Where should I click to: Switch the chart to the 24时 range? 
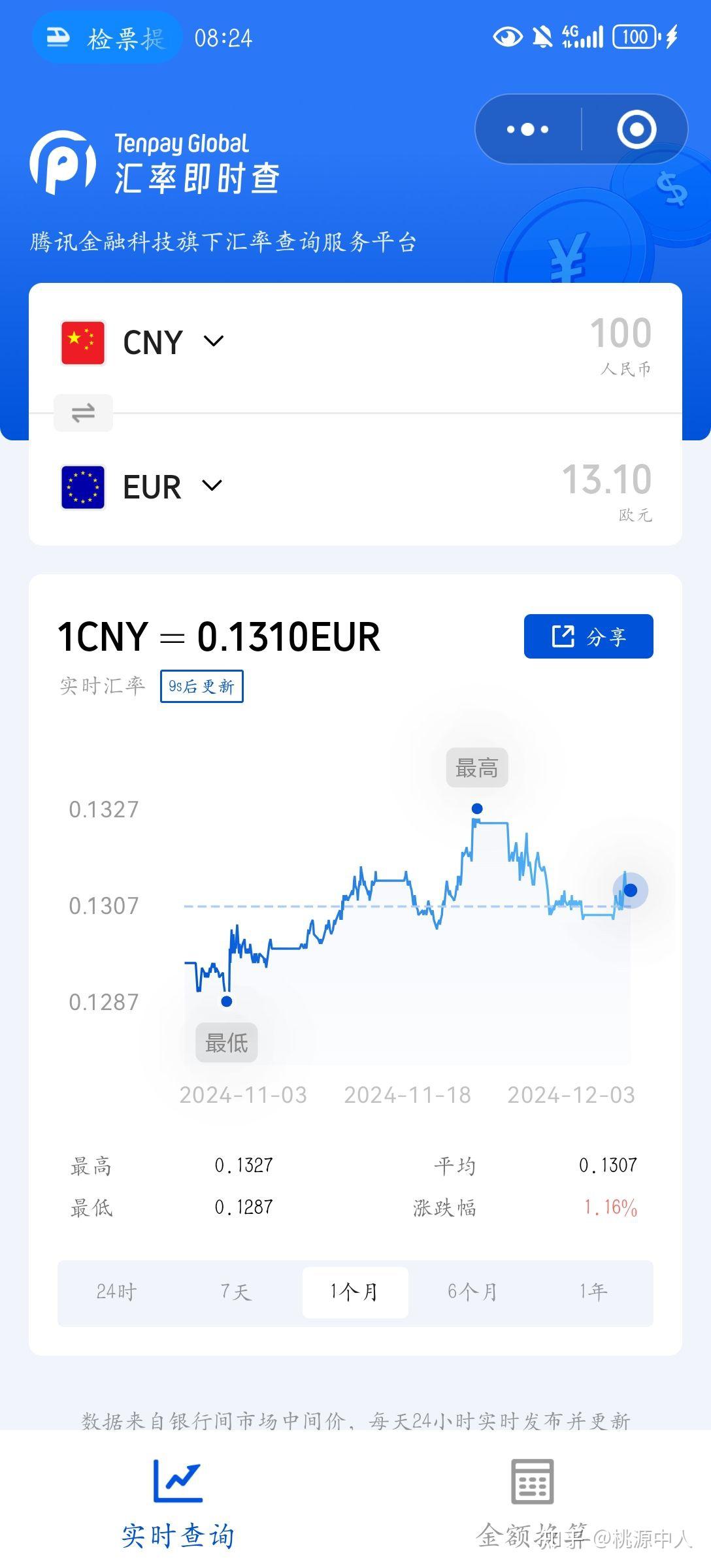117,1292
